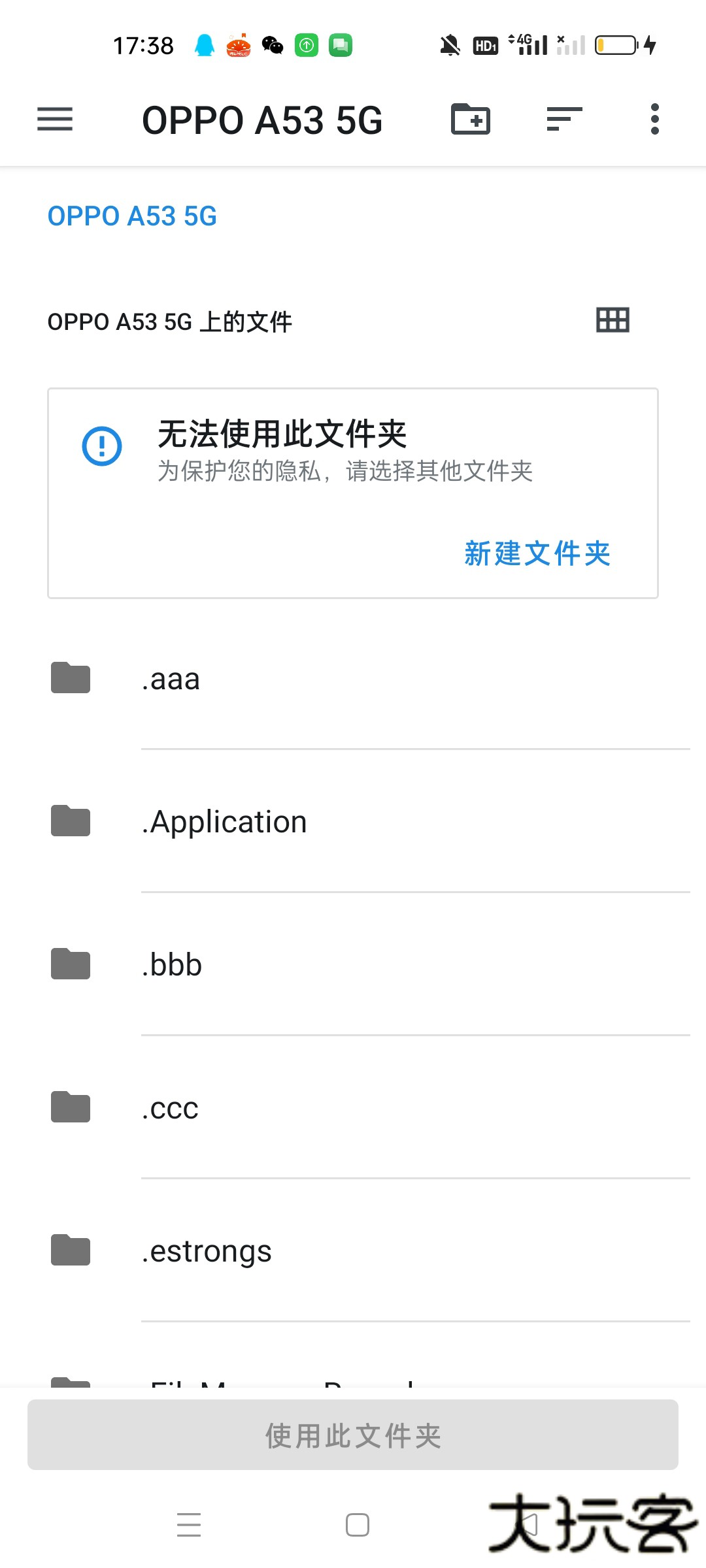
Task: Tap the OPPO A53 5G breadcrumb link
Action: click(133, 216)
